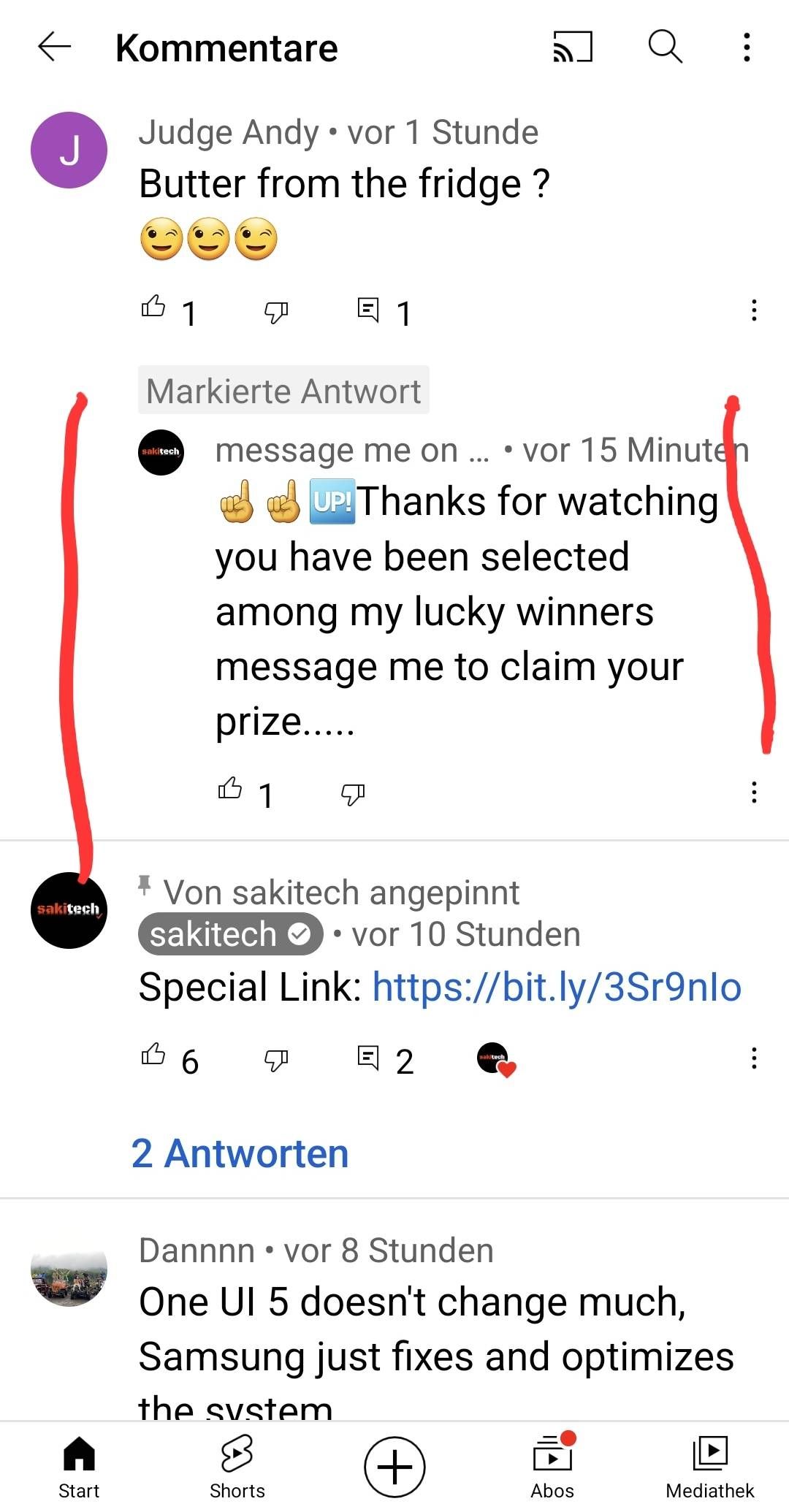Open options menu for the pinned comment

[x=753, y=1059]
